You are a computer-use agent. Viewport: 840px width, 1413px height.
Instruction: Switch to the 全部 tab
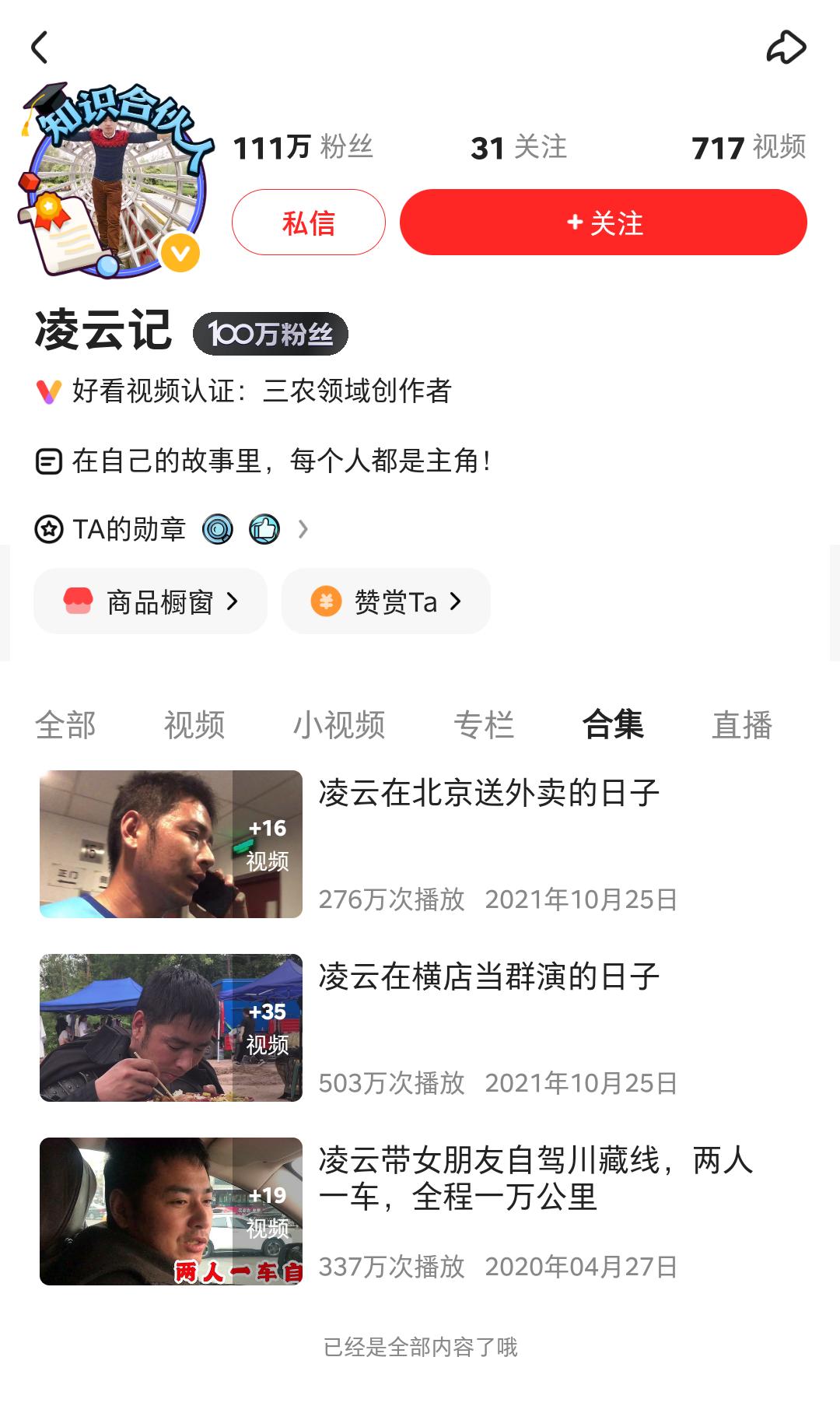pyautogui.click(x=65, y=725)
